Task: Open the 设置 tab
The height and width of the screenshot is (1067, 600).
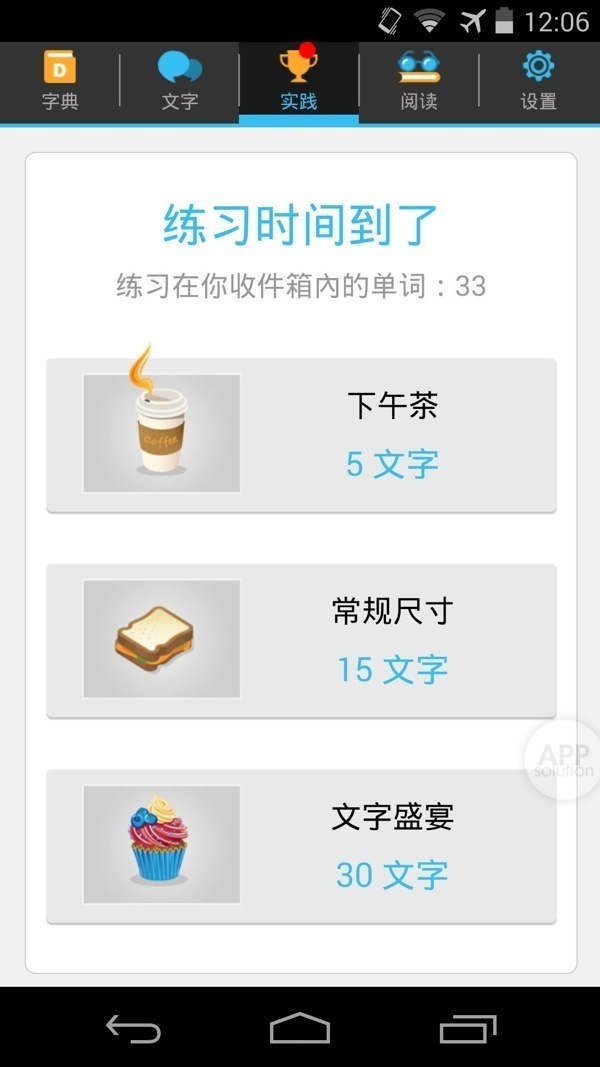Action: click(538, 82)
